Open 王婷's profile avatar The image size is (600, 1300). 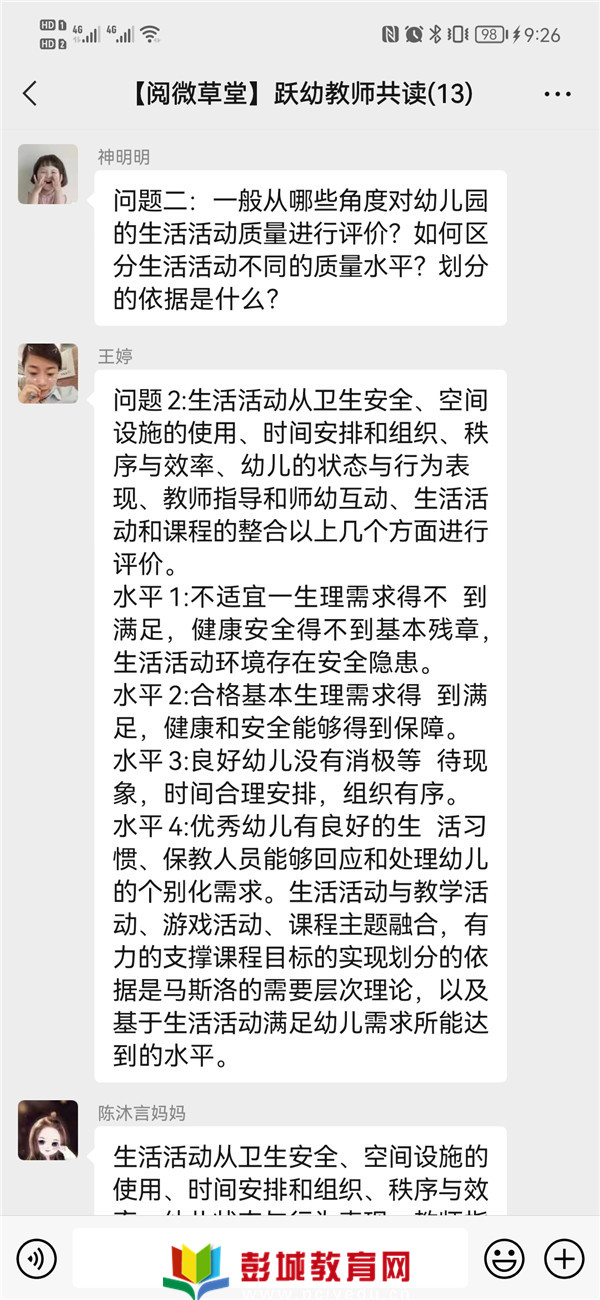click(48, 373)
